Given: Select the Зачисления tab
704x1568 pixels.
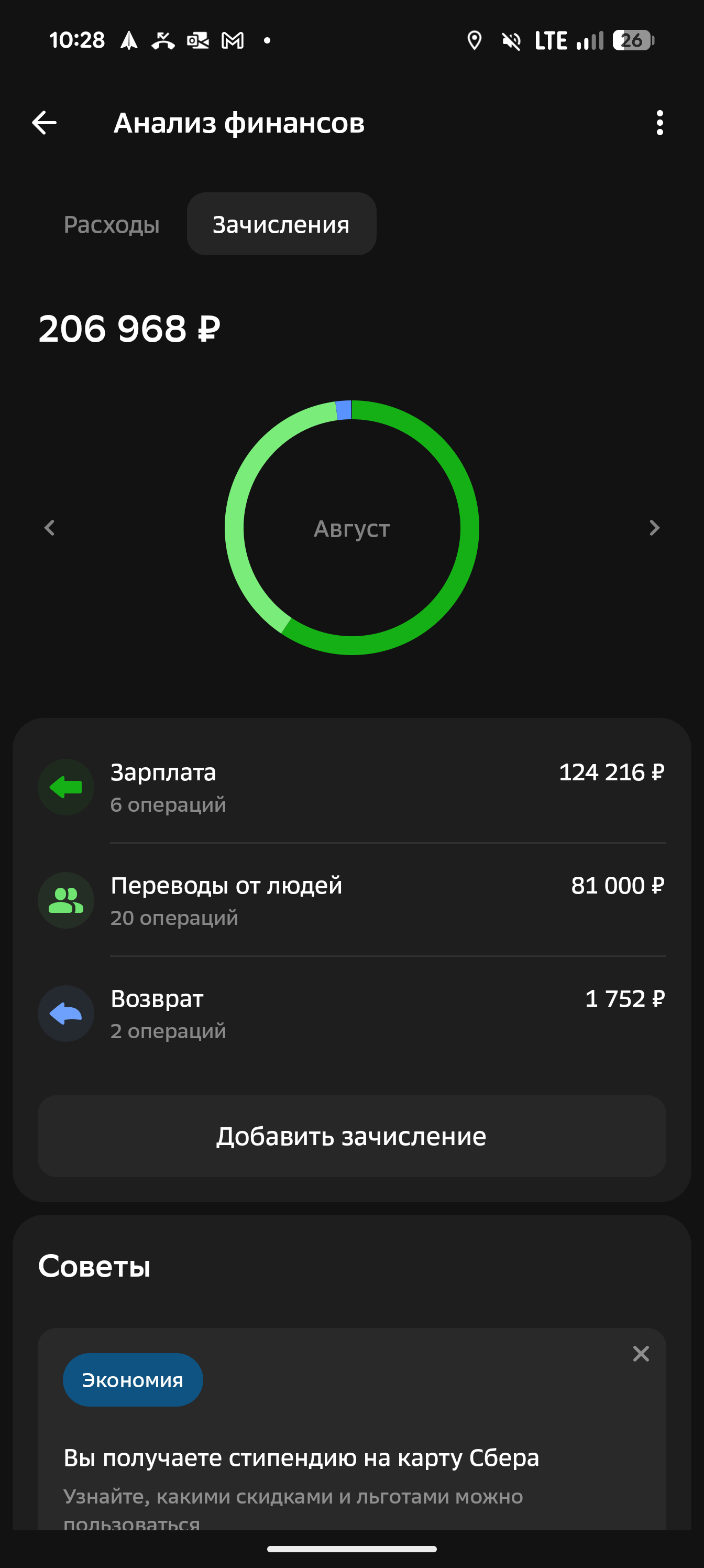Looking at the screenshot, I should point(281,225).
